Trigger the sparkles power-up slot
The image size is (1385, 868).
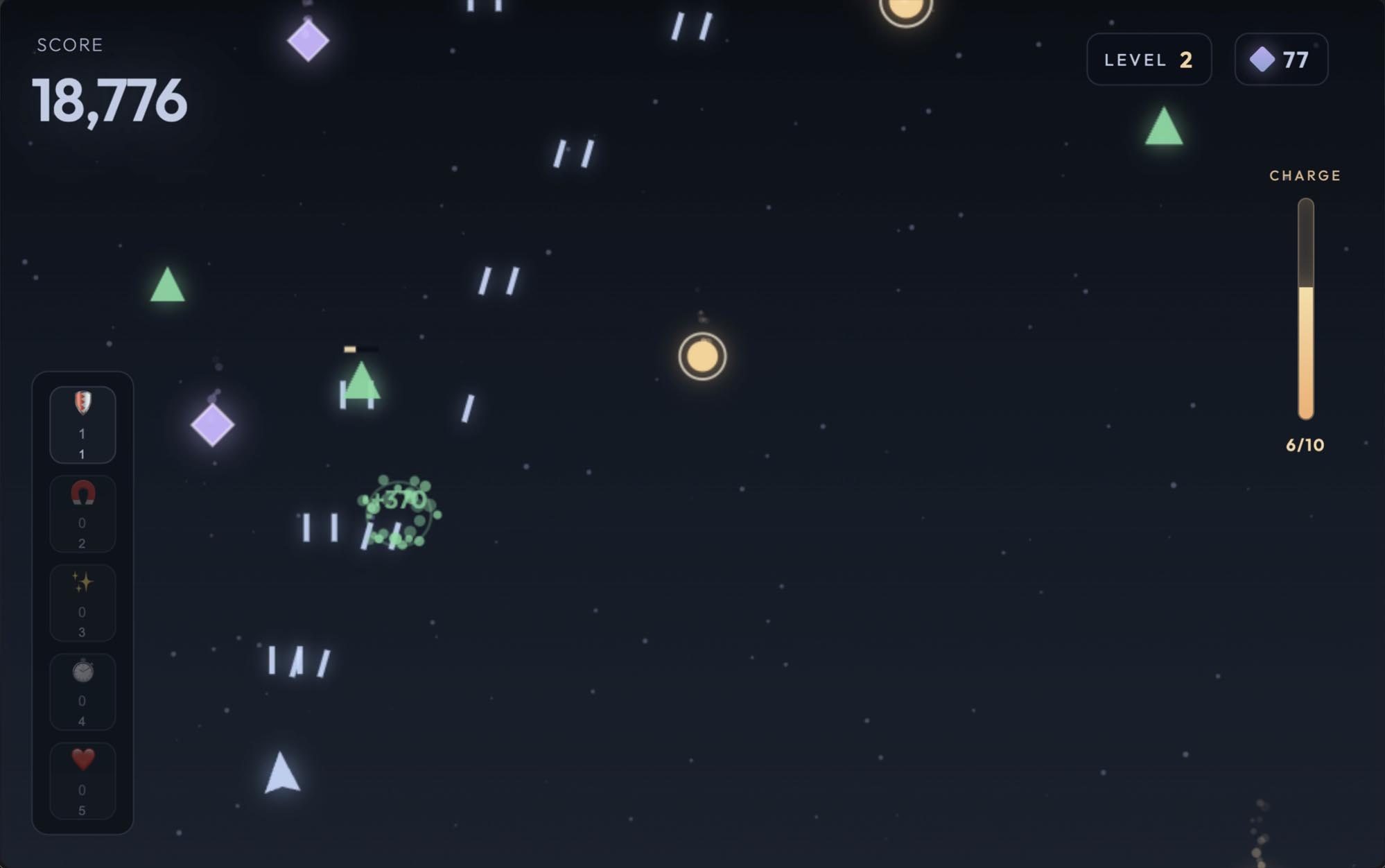pyautogui.click(x=82, y=602)
